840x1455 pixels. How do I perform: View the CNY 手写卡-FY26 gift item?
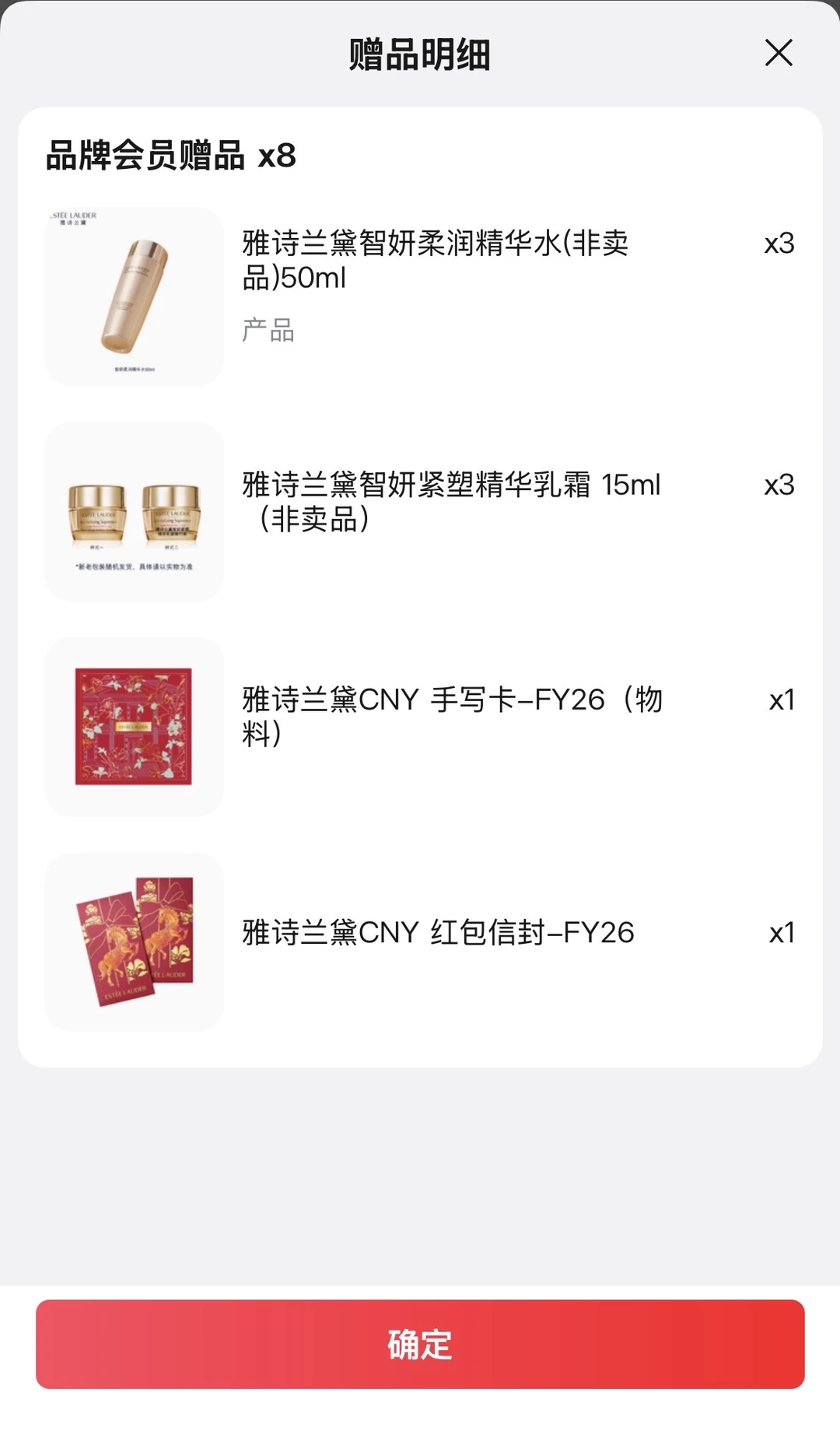451,716
